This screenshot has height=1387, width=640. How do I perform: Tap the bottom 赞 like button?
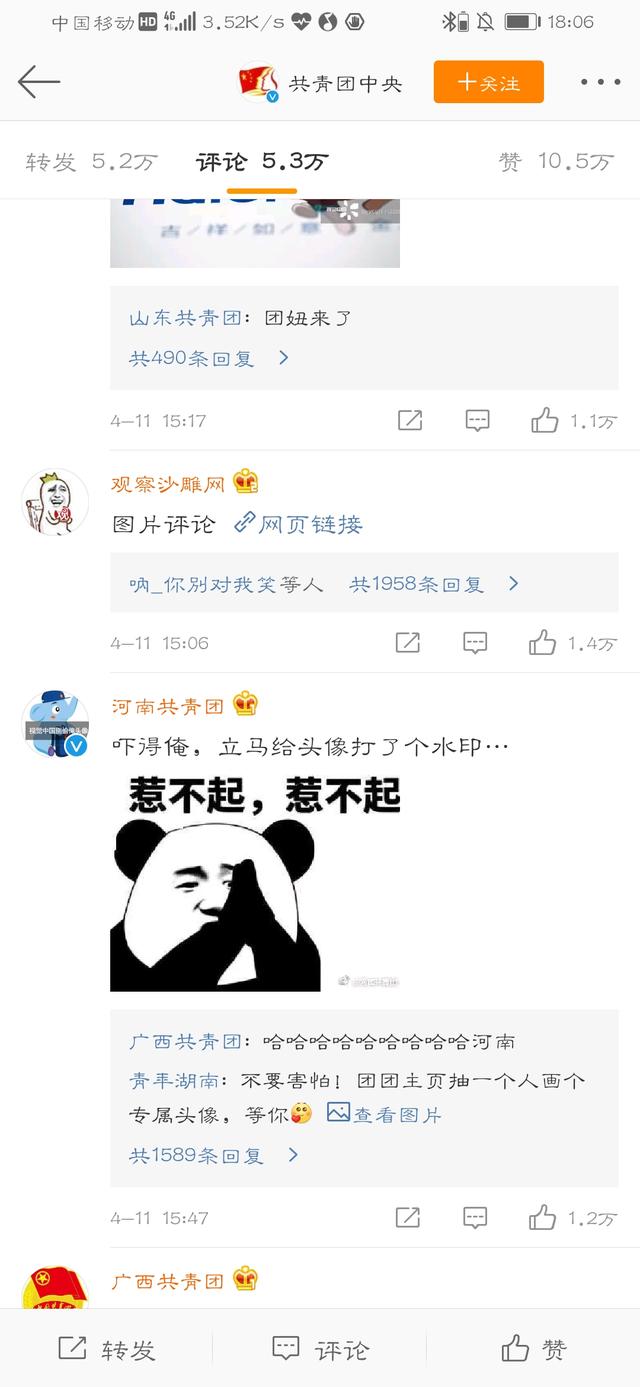click(x=534, y=1349)
